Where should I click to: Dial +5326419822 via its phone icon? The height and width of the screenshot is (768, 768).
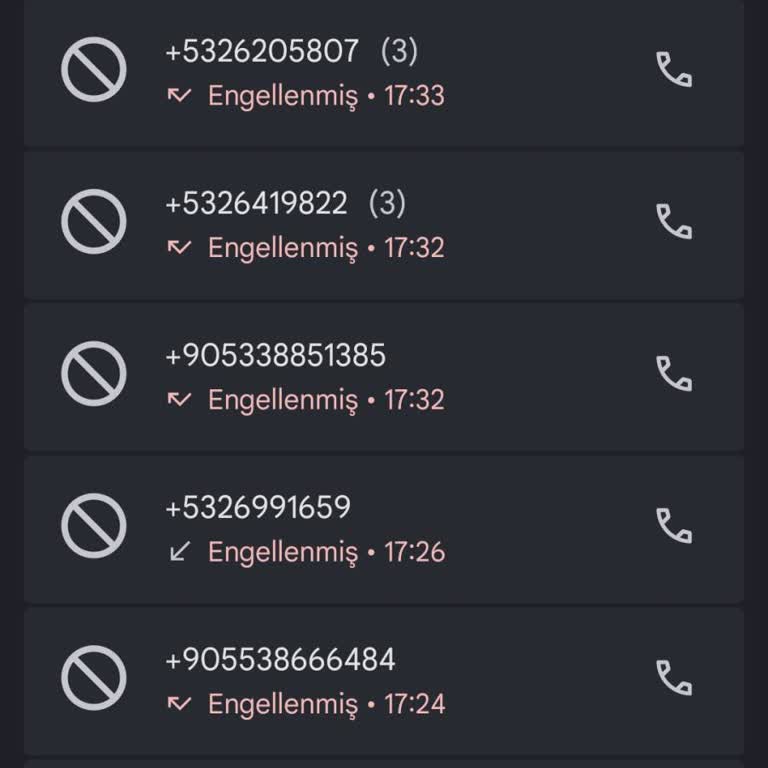click(x=674, y=222)
